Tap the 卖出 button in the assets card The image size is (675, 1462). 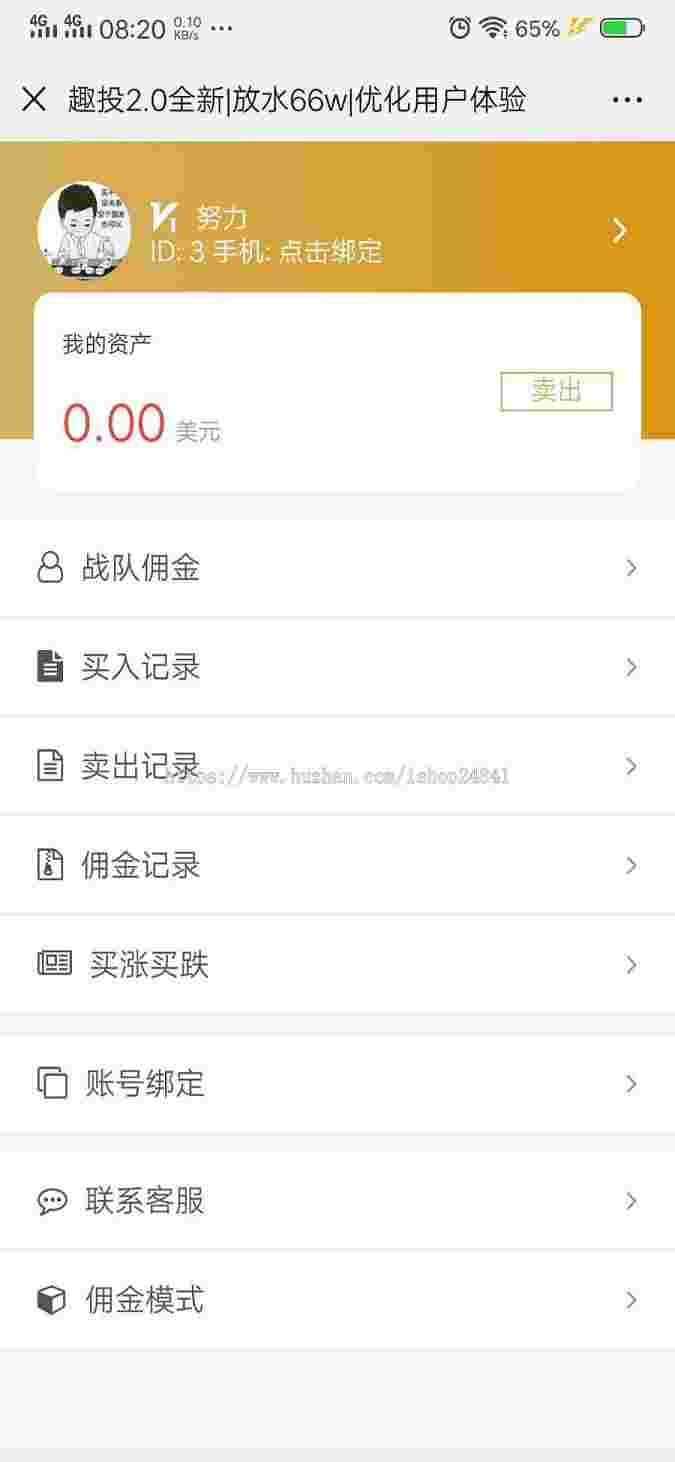click(556, 391)
